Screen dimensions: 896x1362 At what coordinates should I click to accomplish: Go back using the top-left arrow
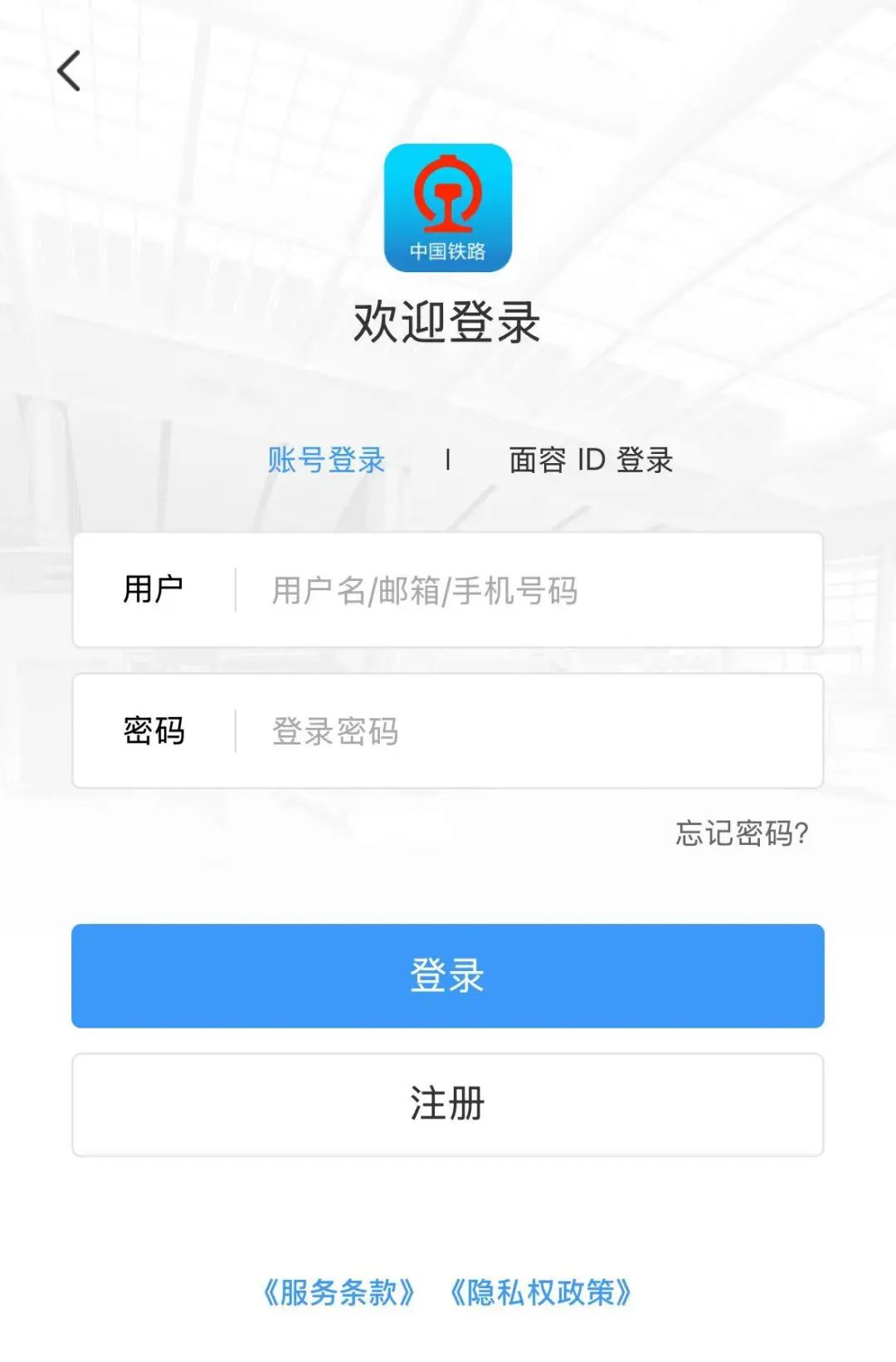(x=69, y=71)
